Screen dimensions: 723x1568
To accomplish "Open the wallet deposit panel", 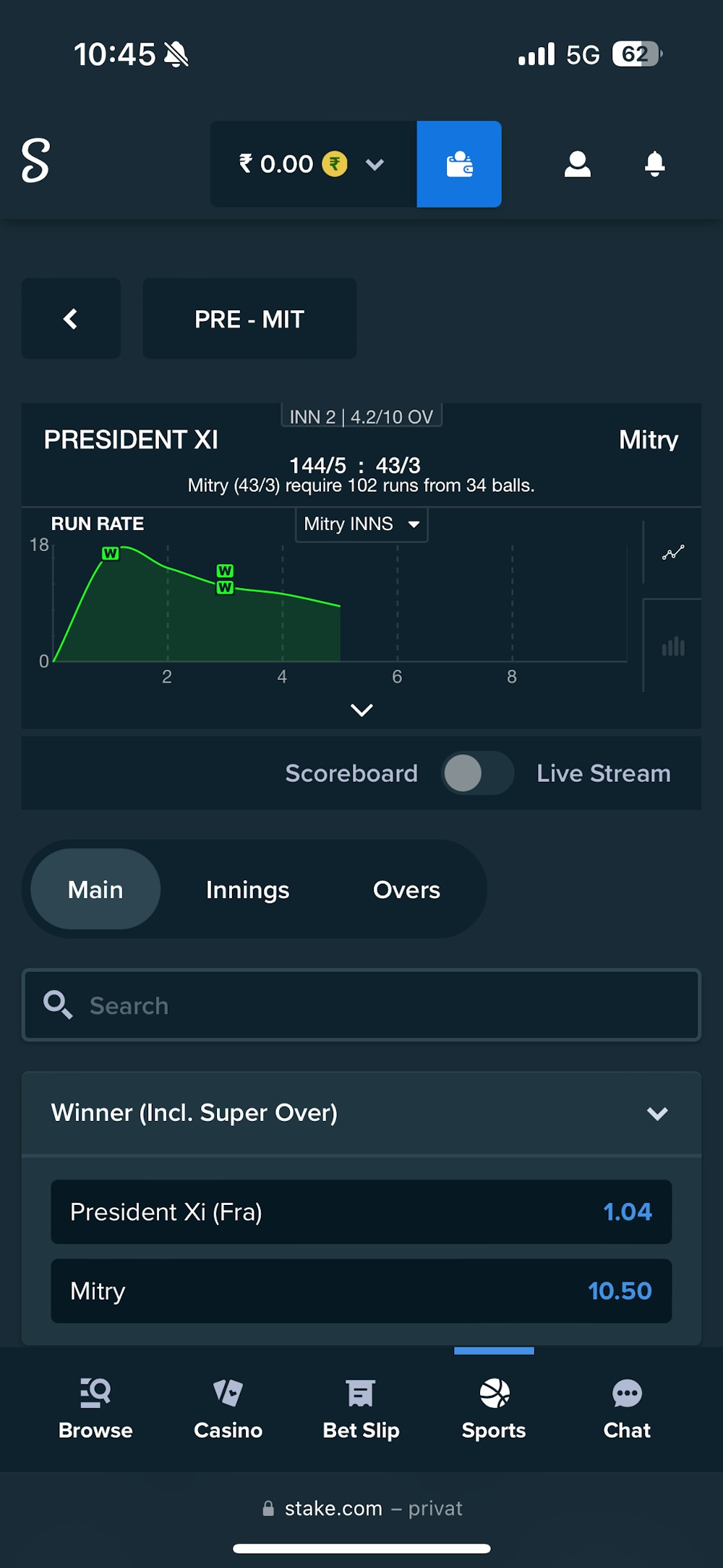I will click(458, 164).
